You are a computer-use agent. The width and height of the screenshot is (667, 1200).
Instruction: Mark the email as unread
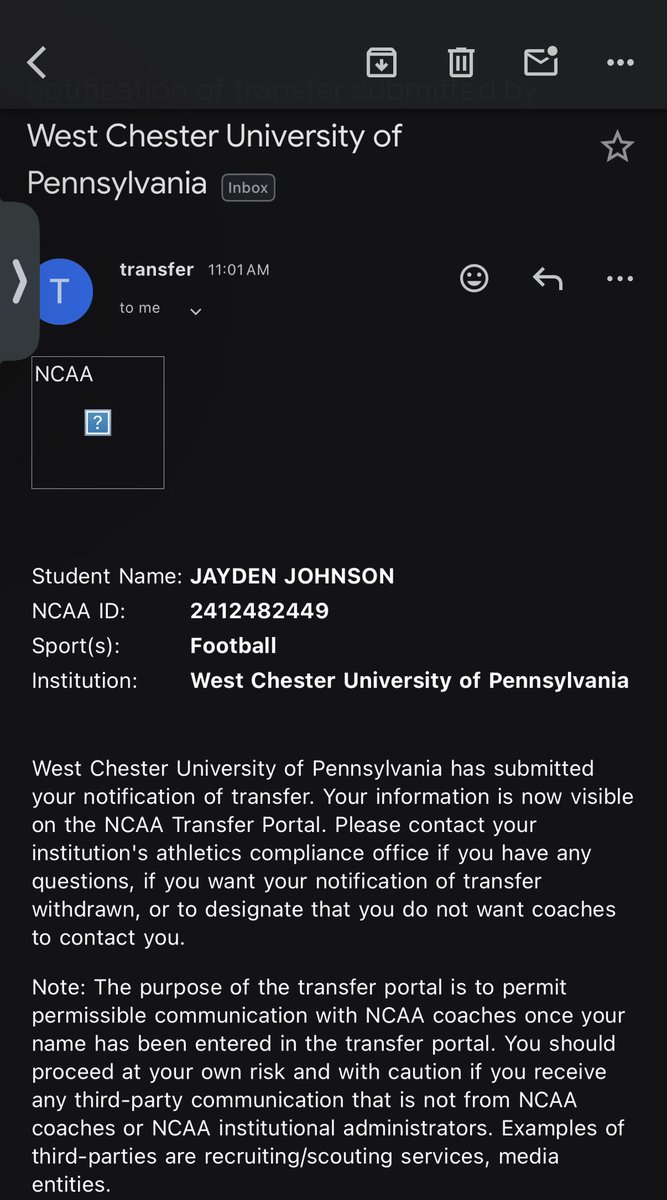[x=541, y=61]
